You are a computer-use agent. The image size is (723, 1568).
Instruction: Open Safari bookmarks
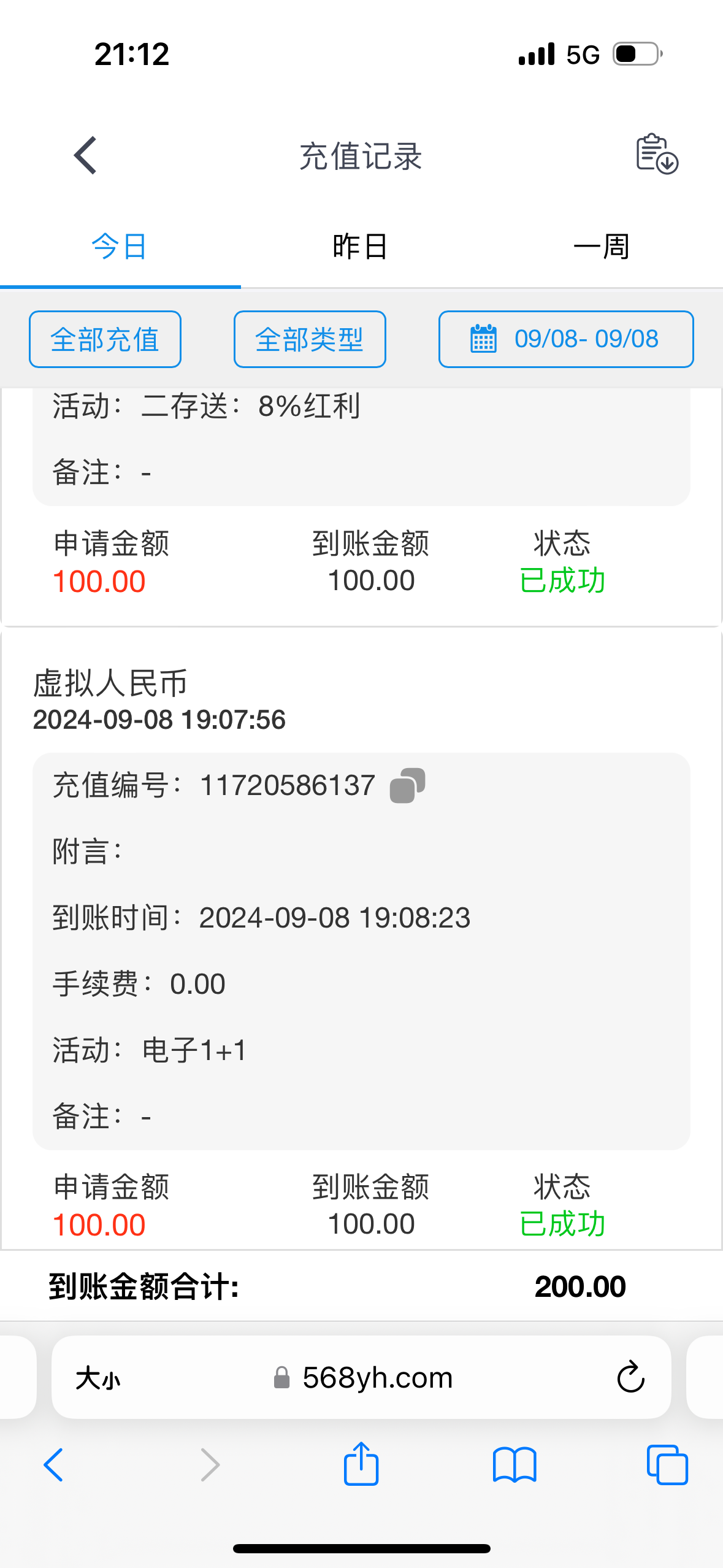(x=514, y=1465)
